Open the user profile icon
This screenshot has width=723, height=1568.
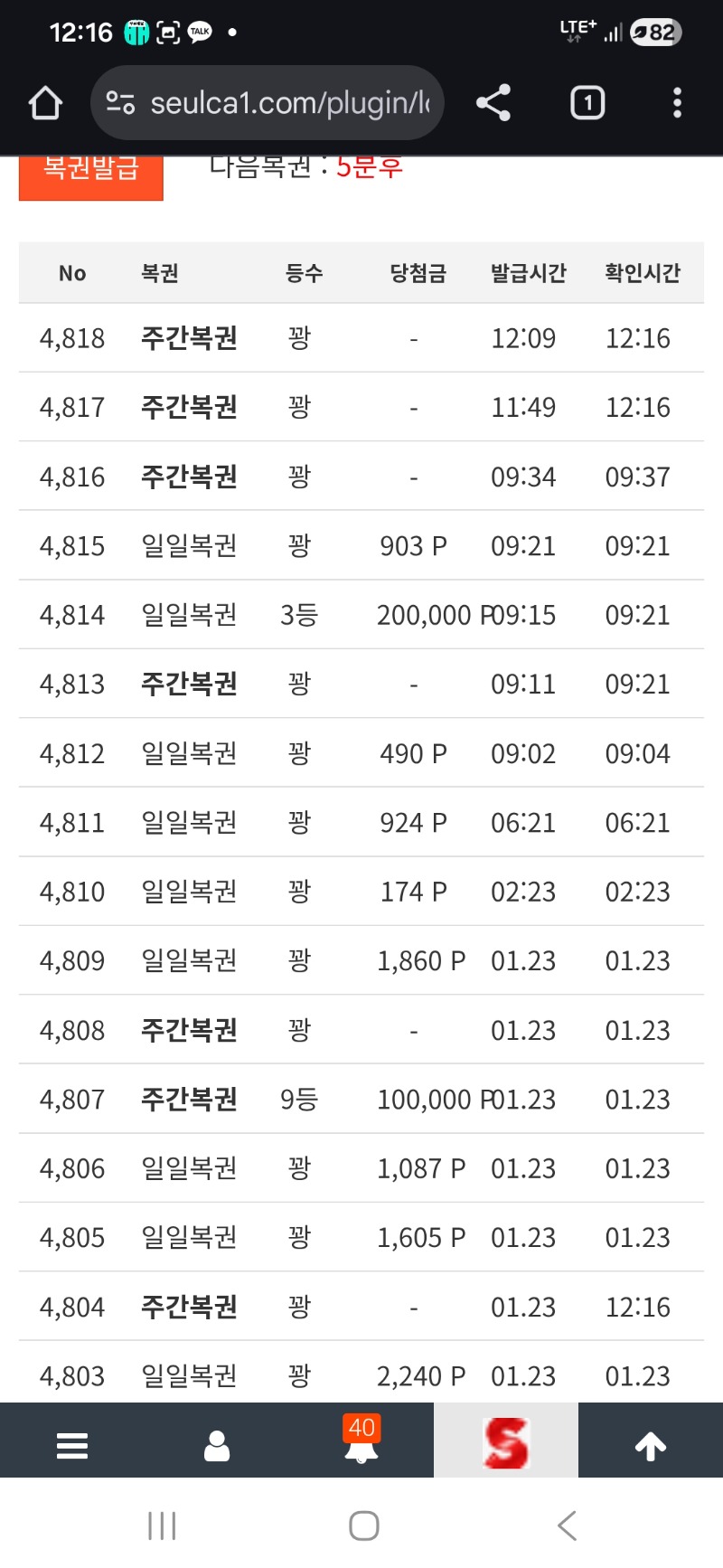217,1445
